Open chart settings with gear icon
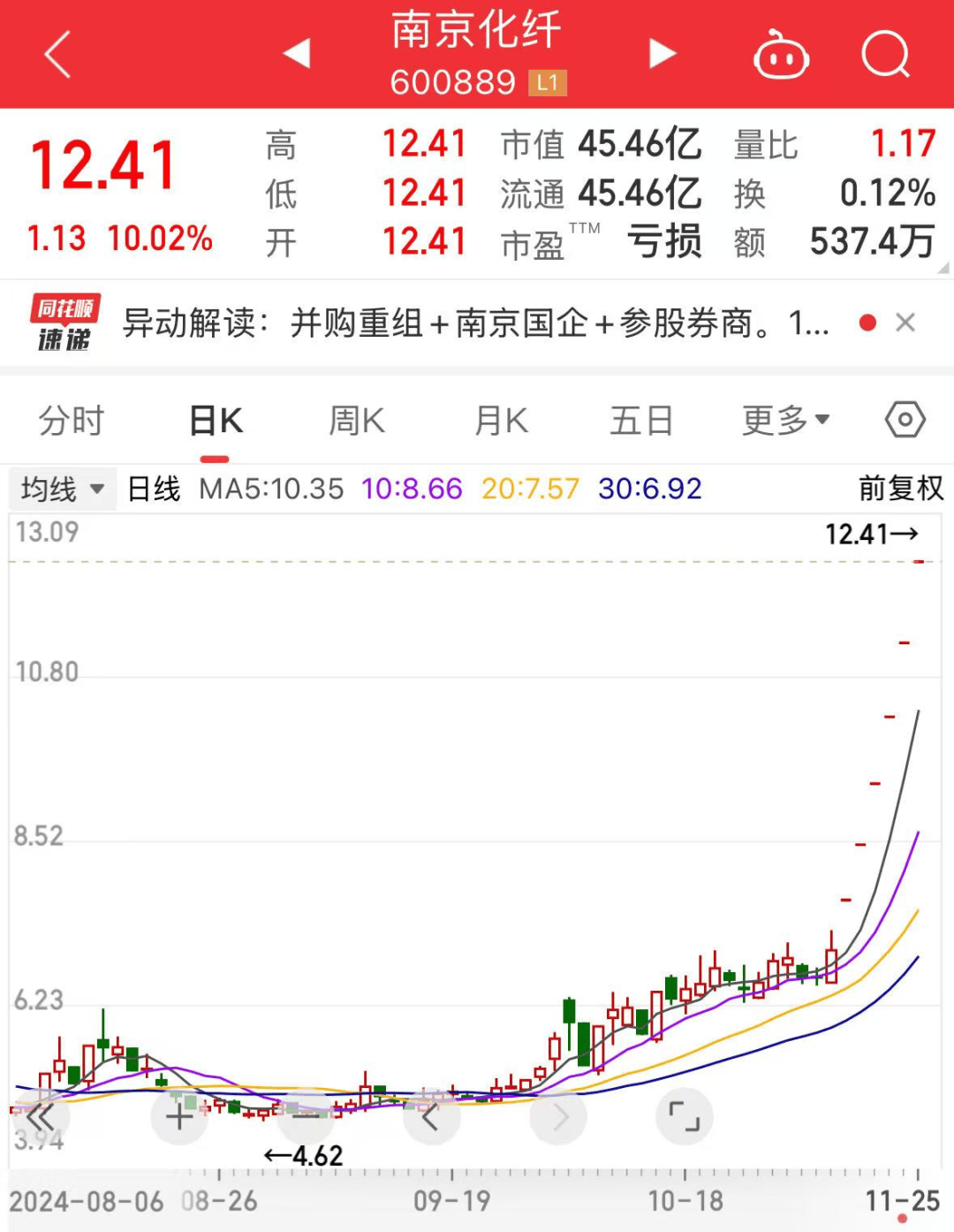Screen dimensions: 954x1232 (904, 420)
